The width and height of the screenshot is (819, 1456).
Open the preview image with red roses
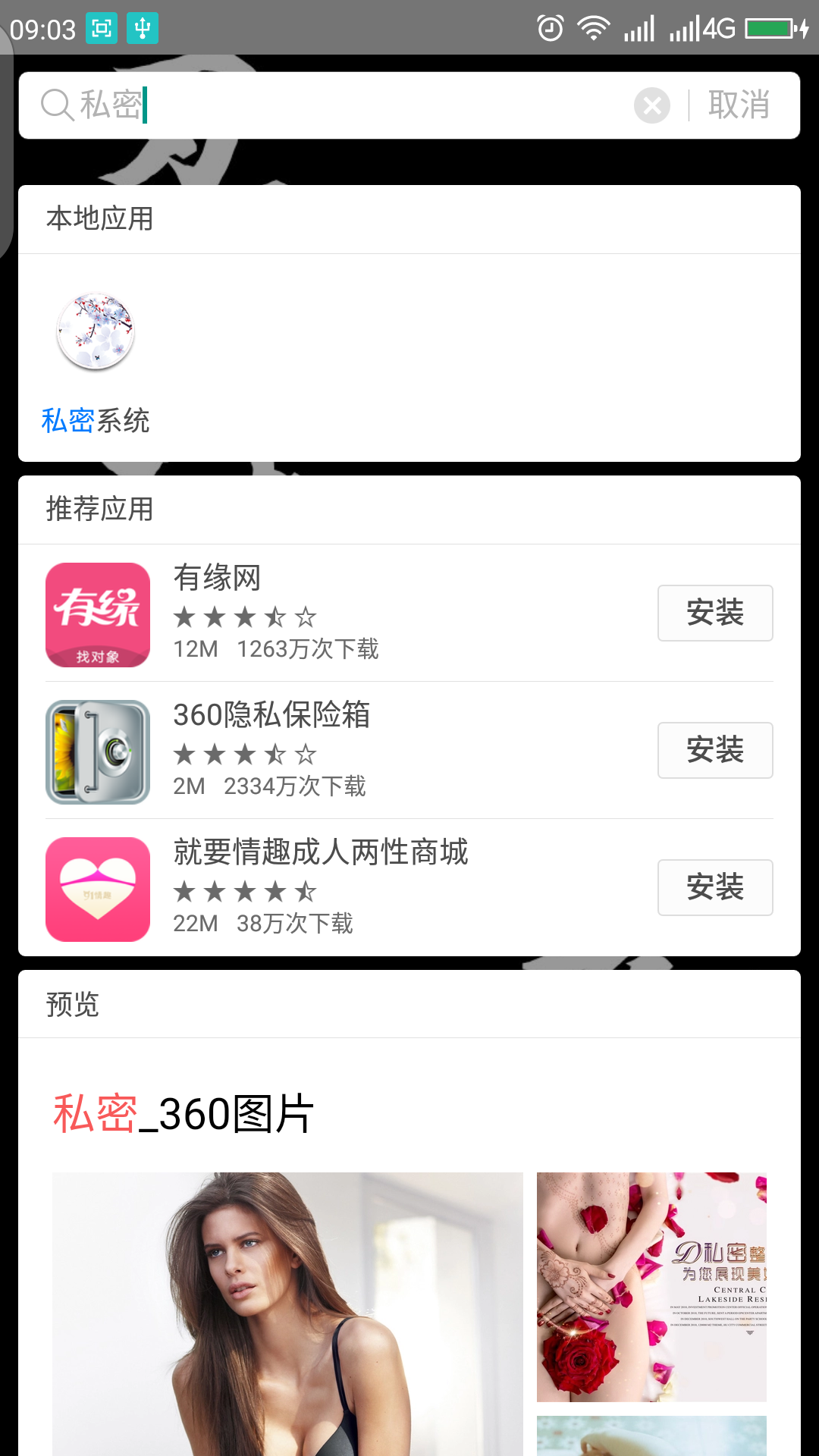[x=651, y=1287]
